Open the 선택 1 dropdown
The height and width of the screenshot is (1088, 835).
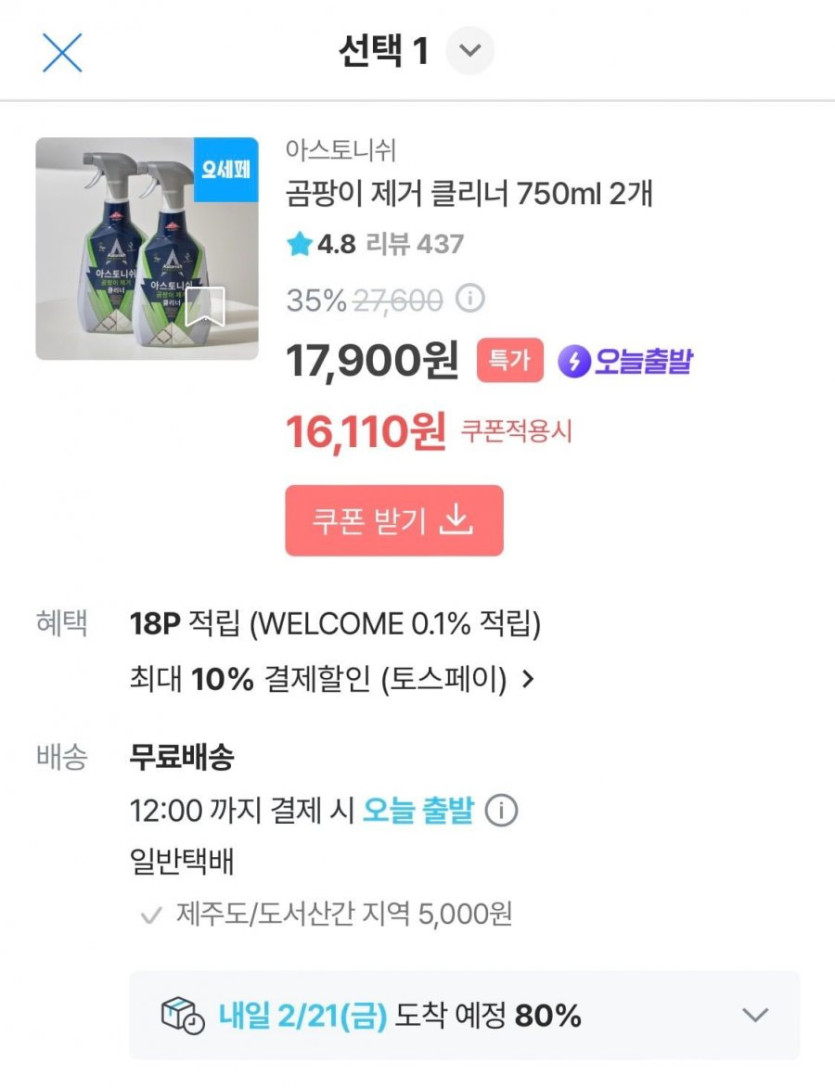(x=469, y=51)
